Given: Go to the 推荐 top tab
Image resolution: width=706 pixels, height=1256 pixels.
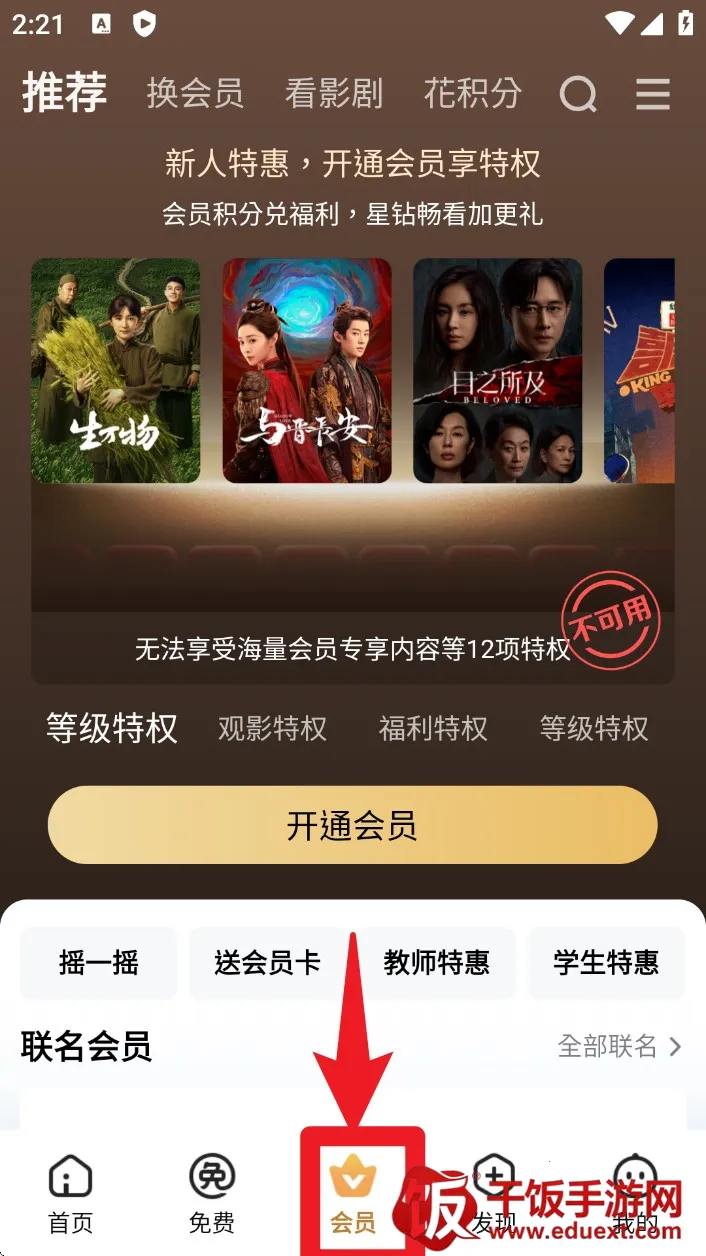Looking at the screenshot, I should 65,94.
